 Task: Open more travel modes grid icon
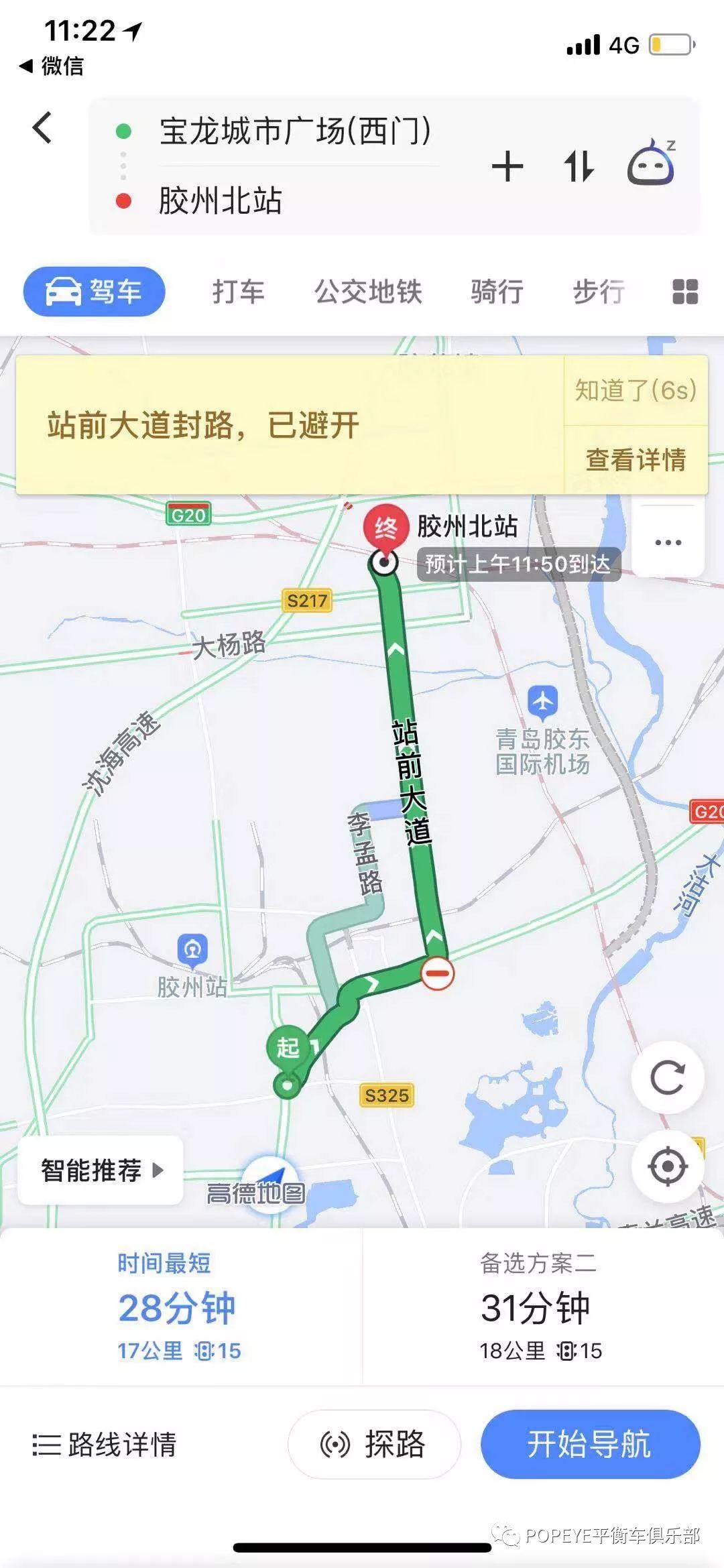click(685, 292)
